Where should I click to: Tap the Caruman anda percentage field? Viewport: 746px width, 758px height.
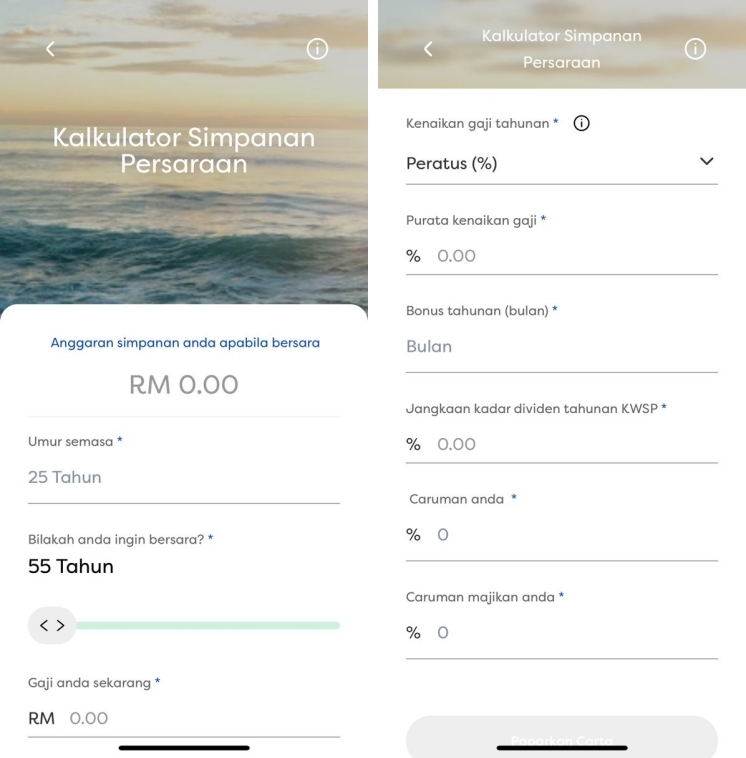tap(575, 535)
